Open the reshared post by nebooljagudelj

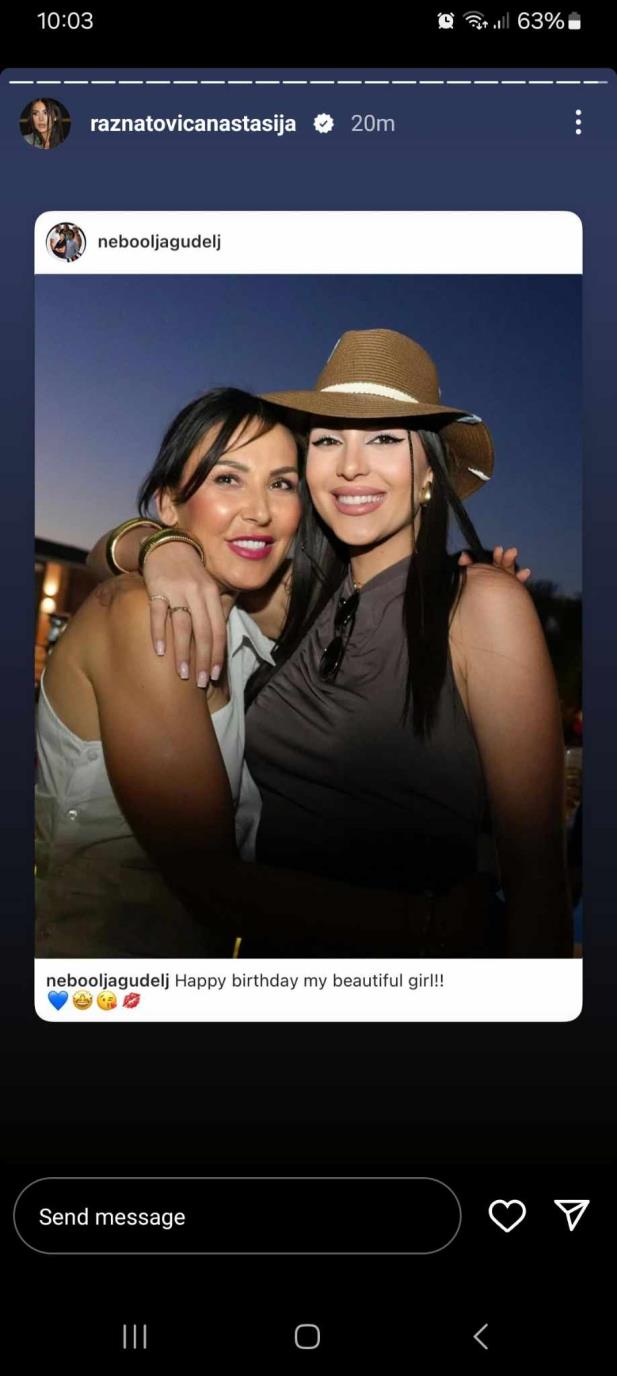pyautogui.click(x=308, y=615)
